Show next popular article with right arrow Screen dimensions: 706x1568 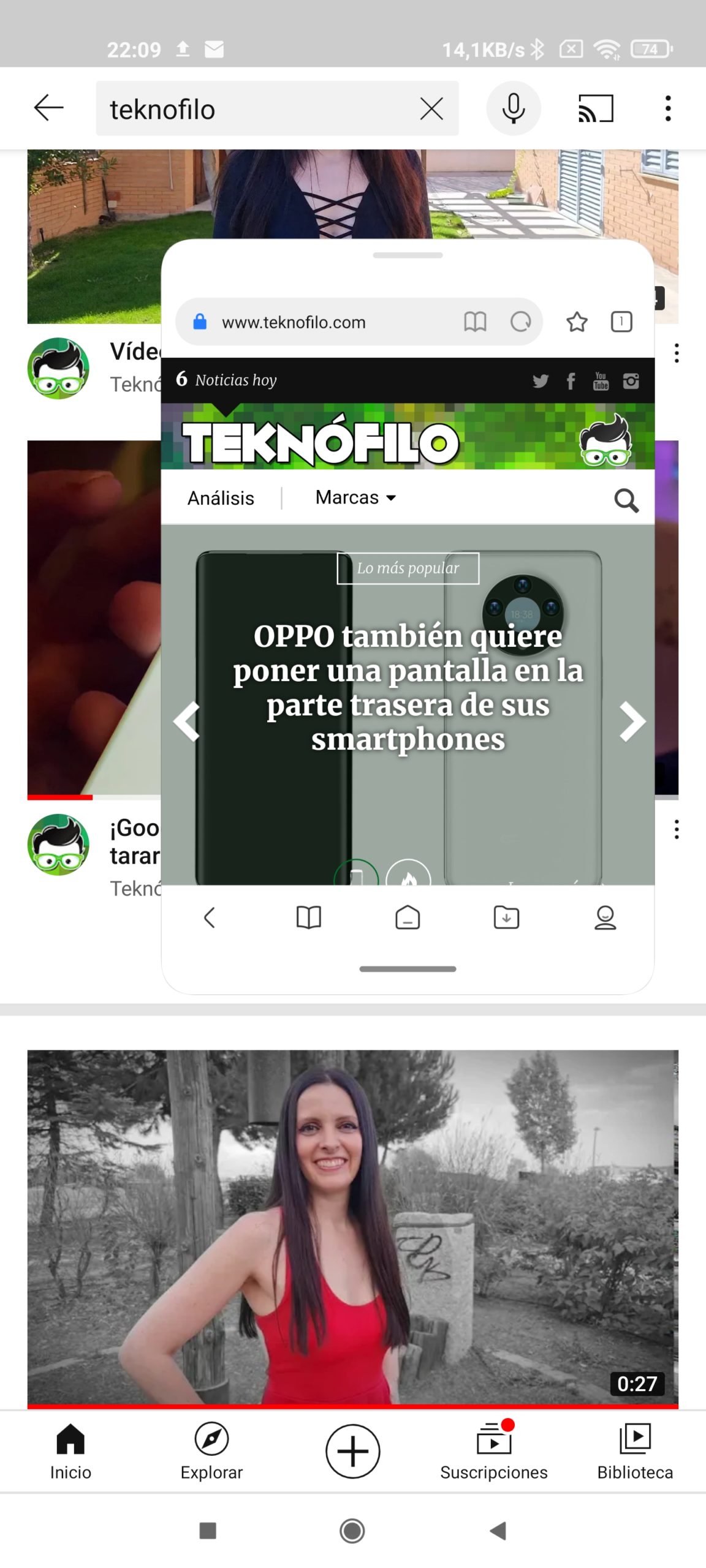point(632,722)
